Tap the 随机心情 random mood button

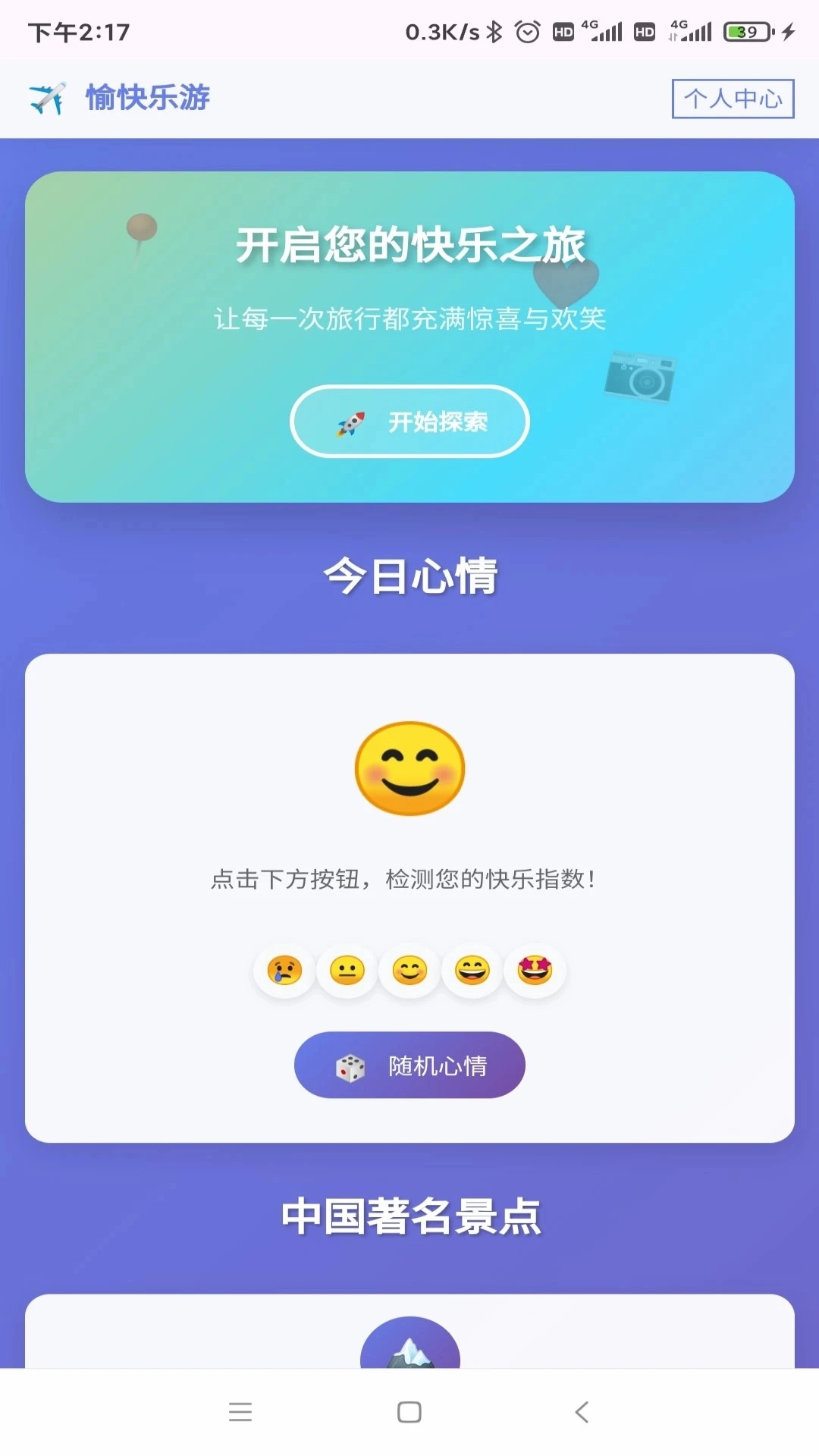pos(409,1065)
